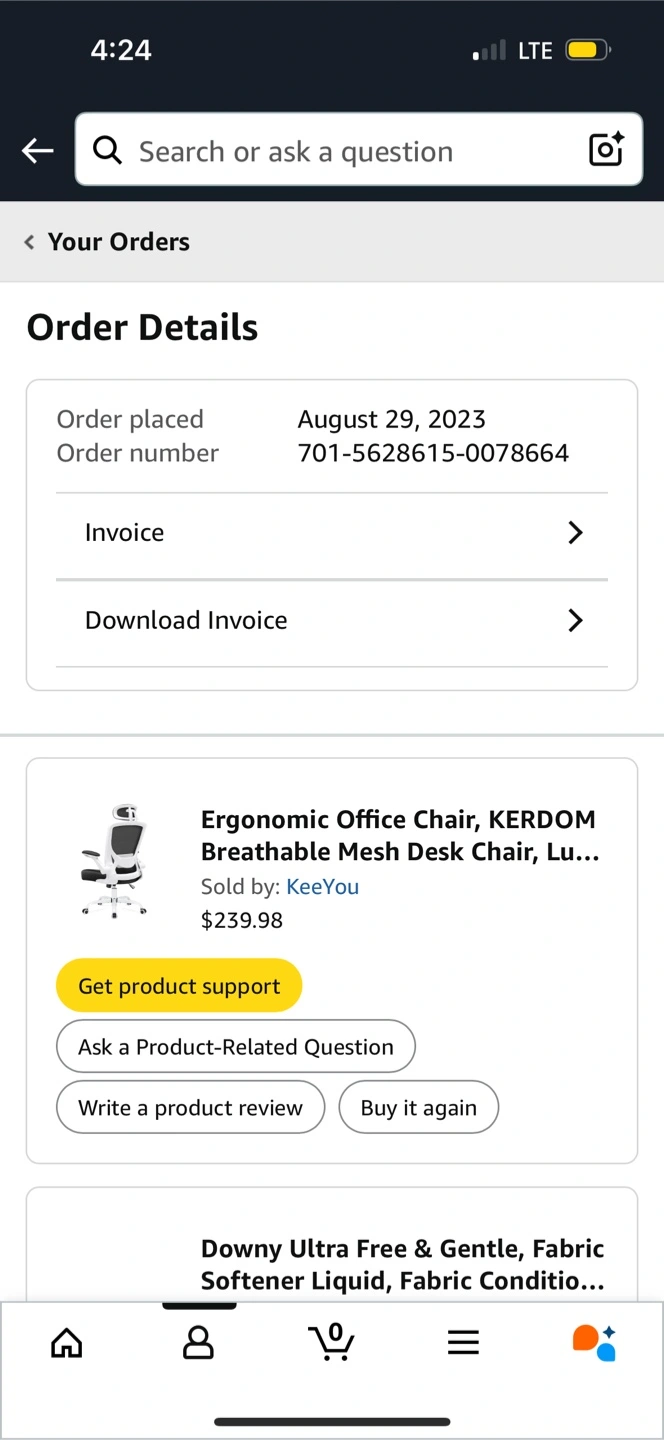Switch to the account profile tab
The width and height of the screenshot is (664, 1440).
pos(198,1342)
